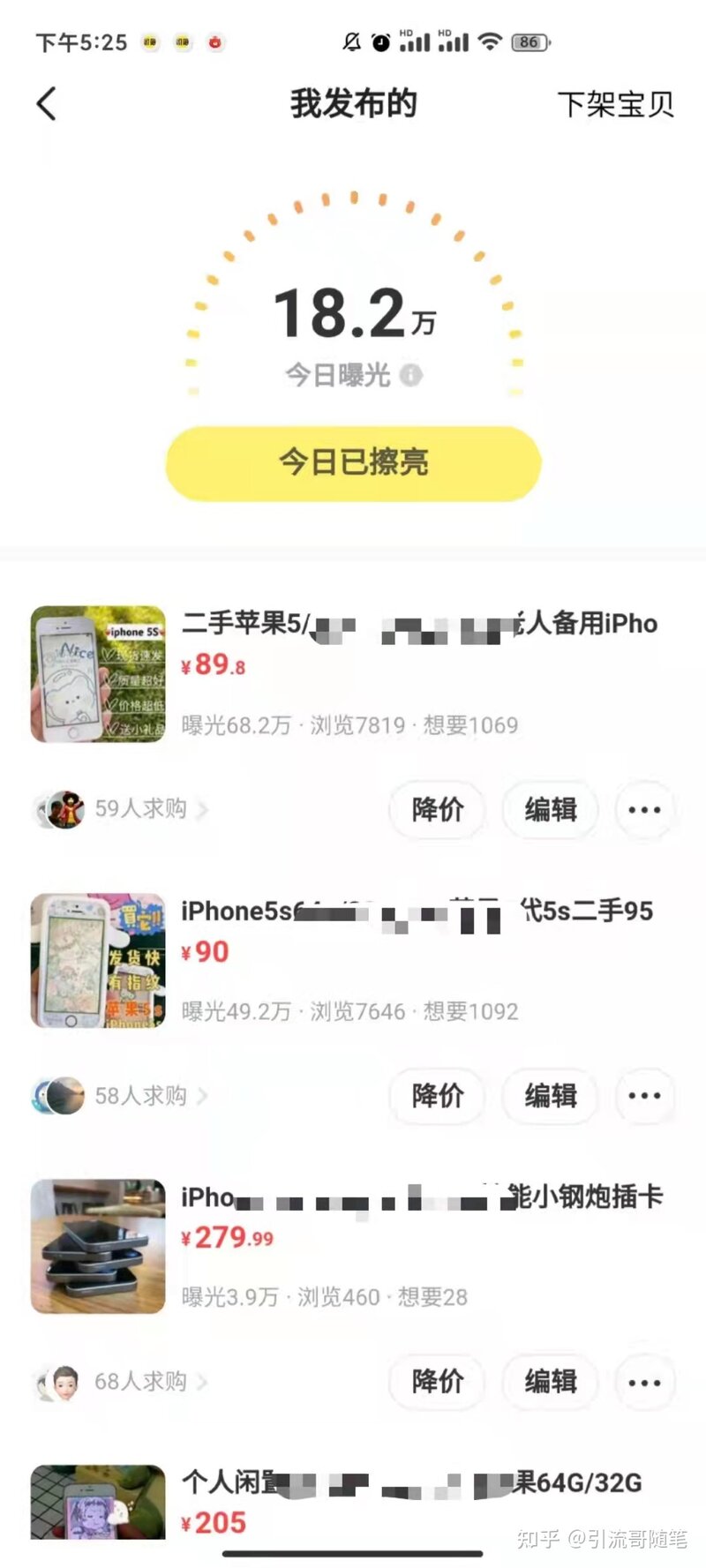View the 59人求购 interested buyers

141,808
